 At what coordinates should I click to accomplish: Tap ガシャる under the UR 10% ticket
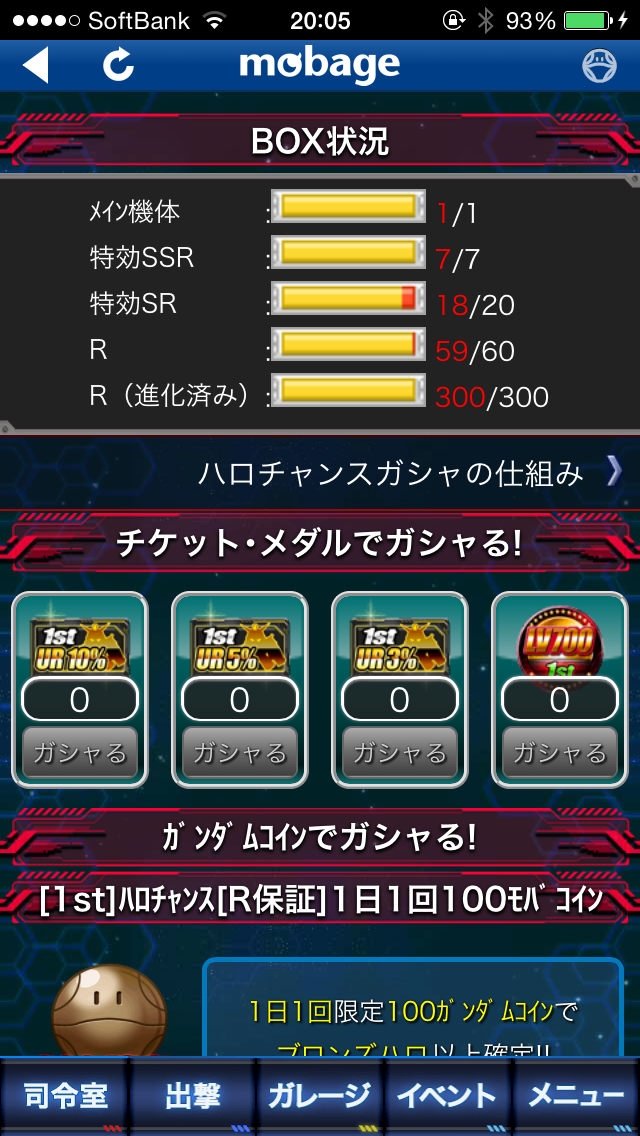(80, 753)
